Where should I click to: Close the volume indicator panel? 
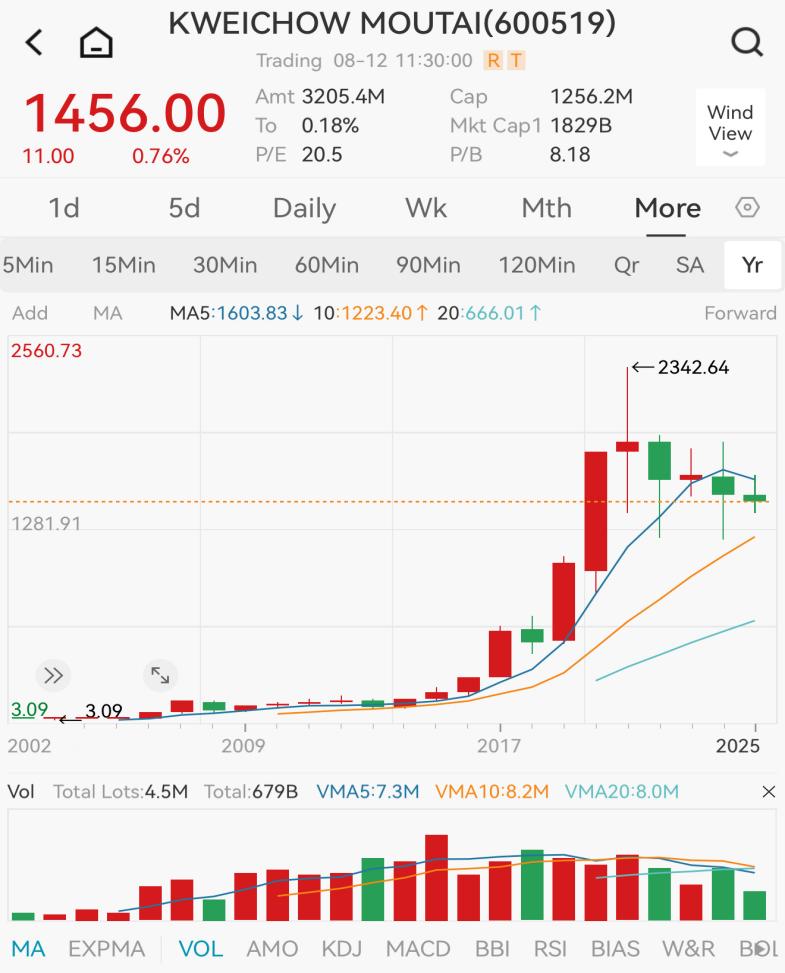[769, 791]
